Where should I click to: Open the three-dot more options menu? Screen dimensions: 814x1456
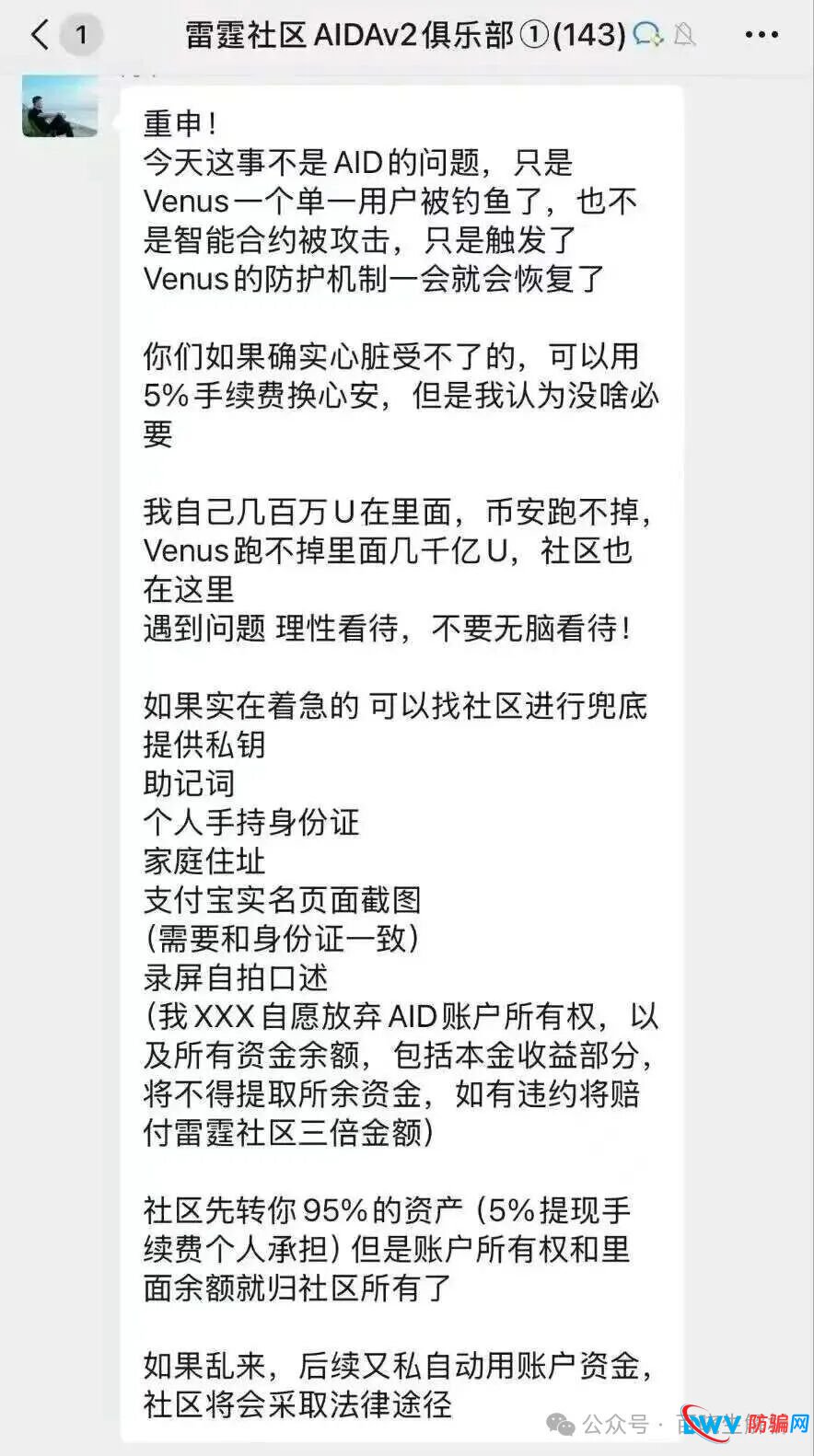click(x=761, y=34)
